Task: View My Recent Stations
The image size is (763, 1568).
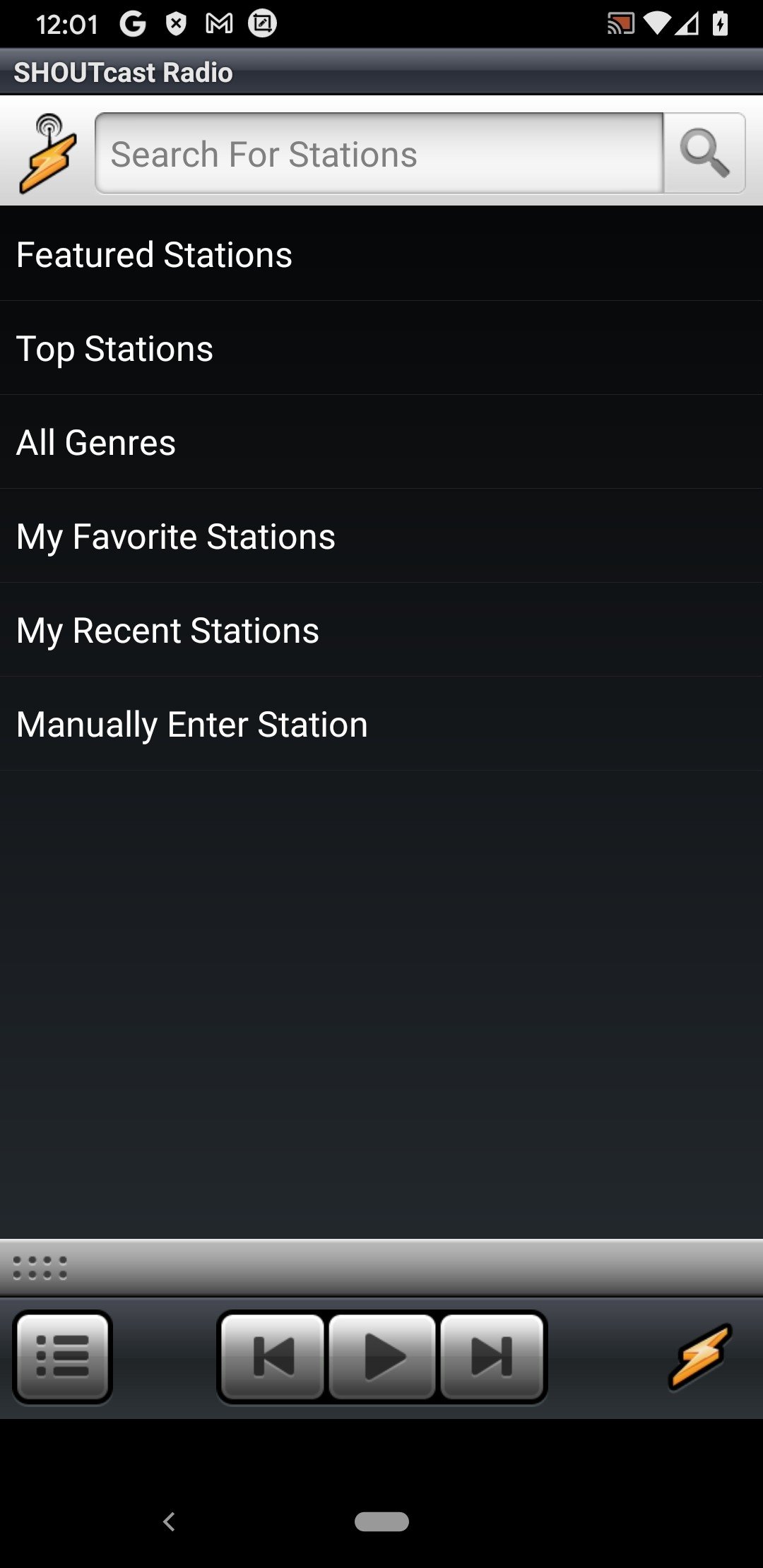Action: click(381, 630)
